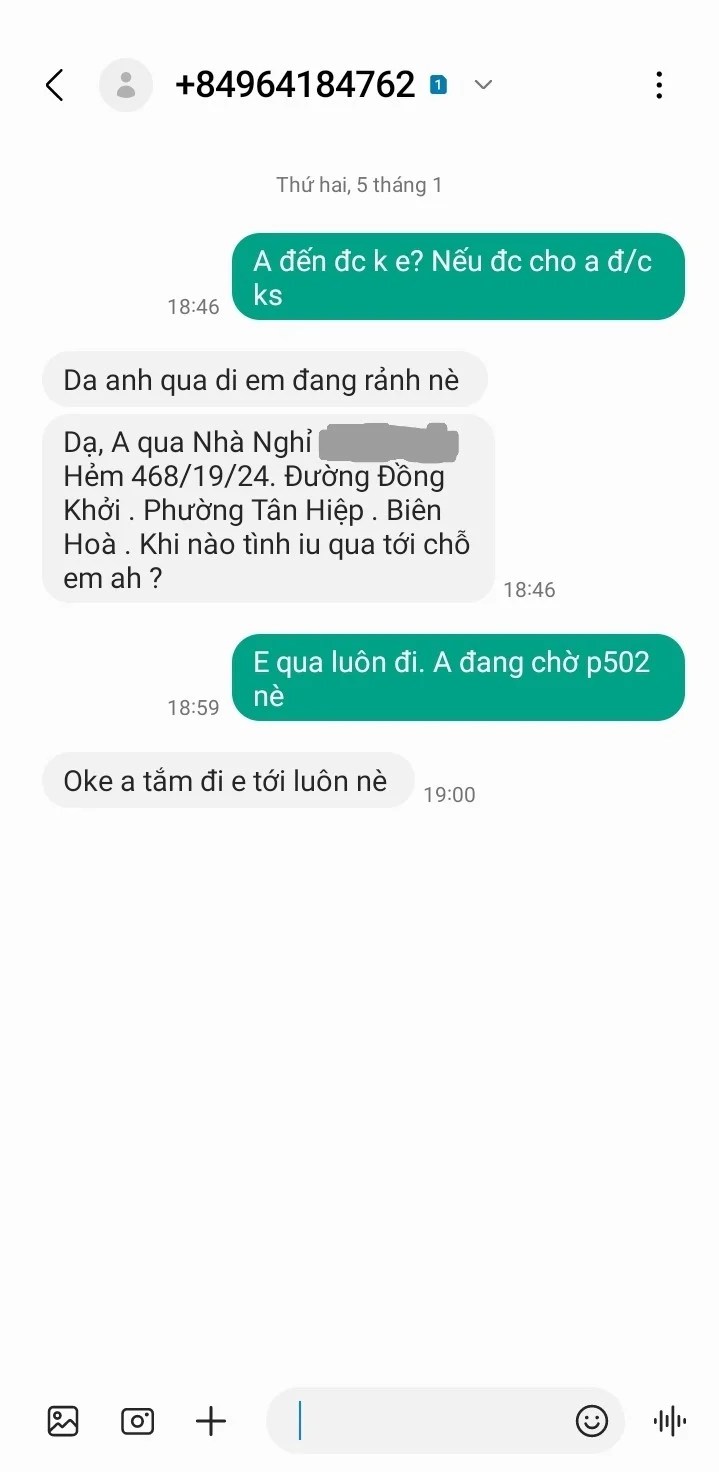The width and height of the screenshot is (719, 1472).
Task: Open the emoji picker in message box
Action: pos(592,1421)
